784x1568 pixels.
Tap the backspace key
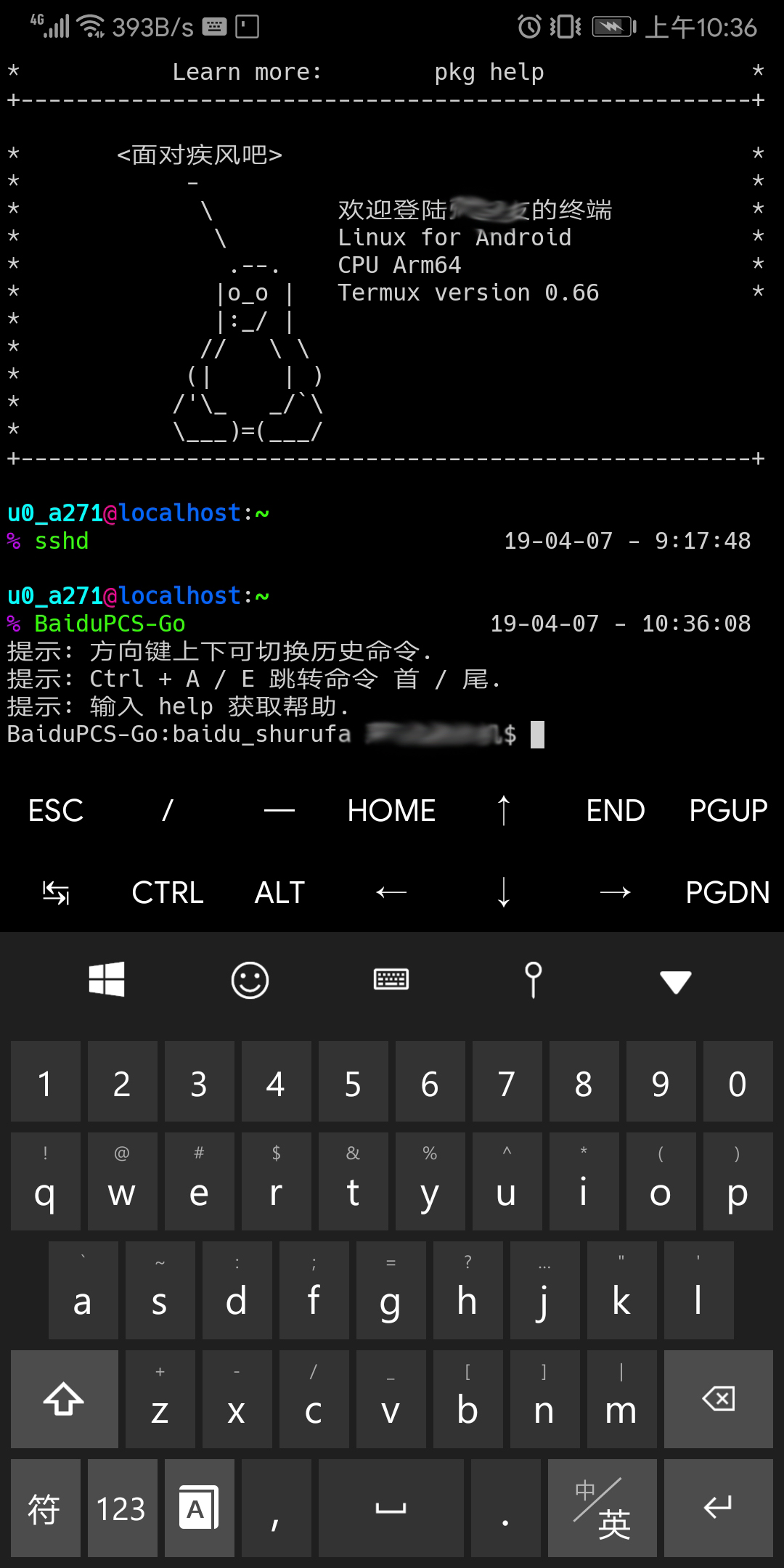coord(718,1399)
